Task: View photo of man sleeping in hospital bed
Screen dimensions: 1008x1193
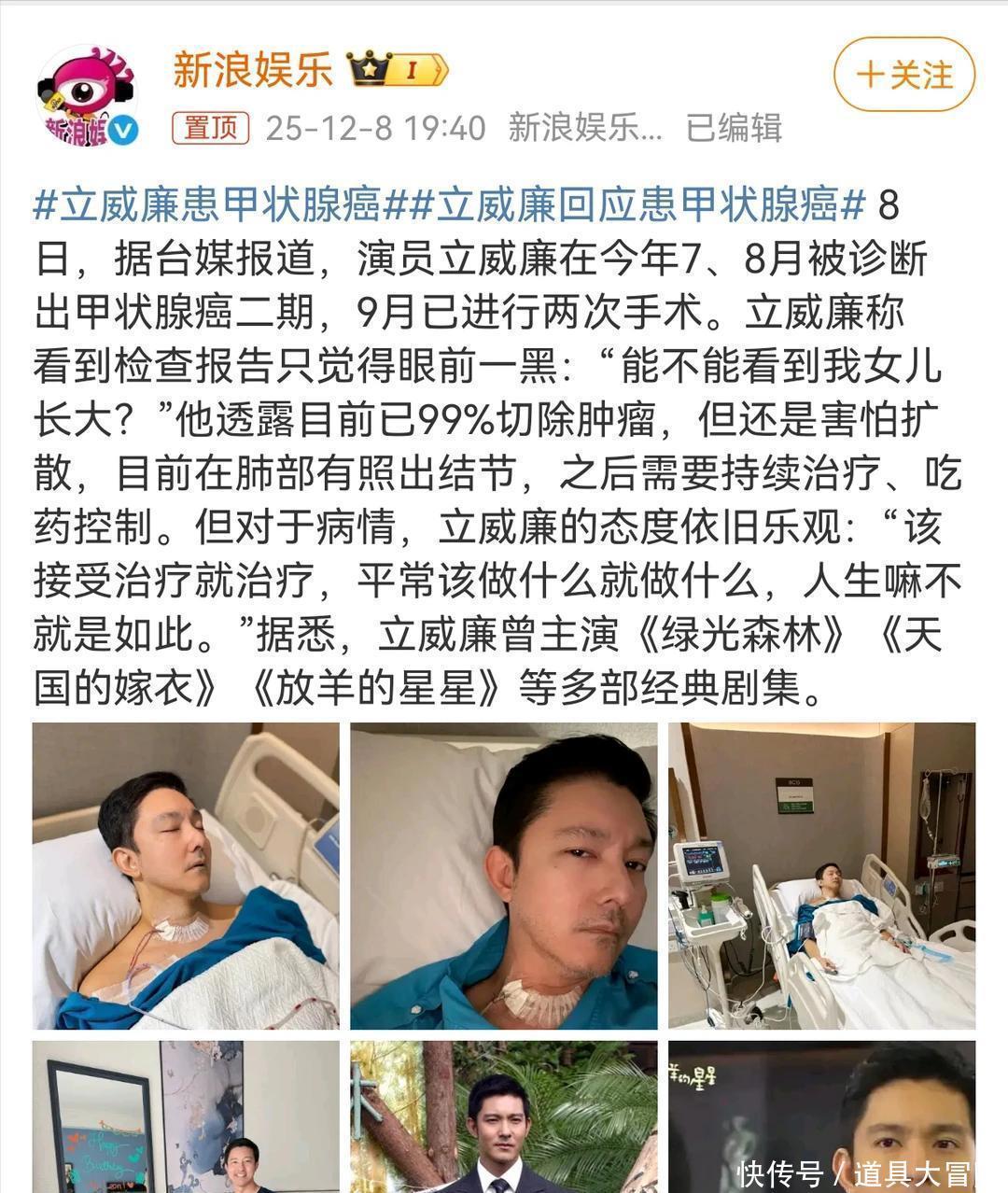Action: [x=186, y=876]
